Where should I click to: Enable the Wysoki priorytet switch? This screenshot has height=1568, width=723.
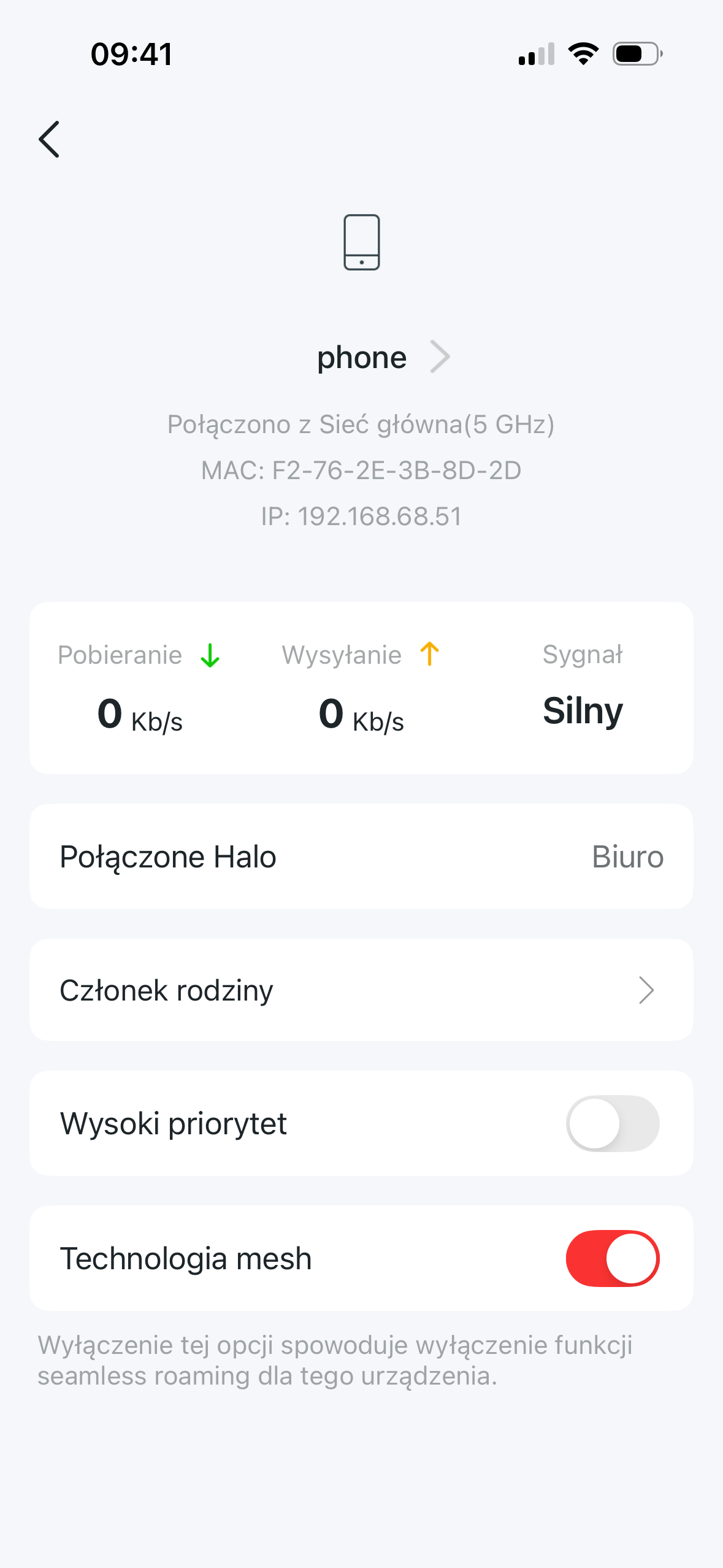(612, 1123)
